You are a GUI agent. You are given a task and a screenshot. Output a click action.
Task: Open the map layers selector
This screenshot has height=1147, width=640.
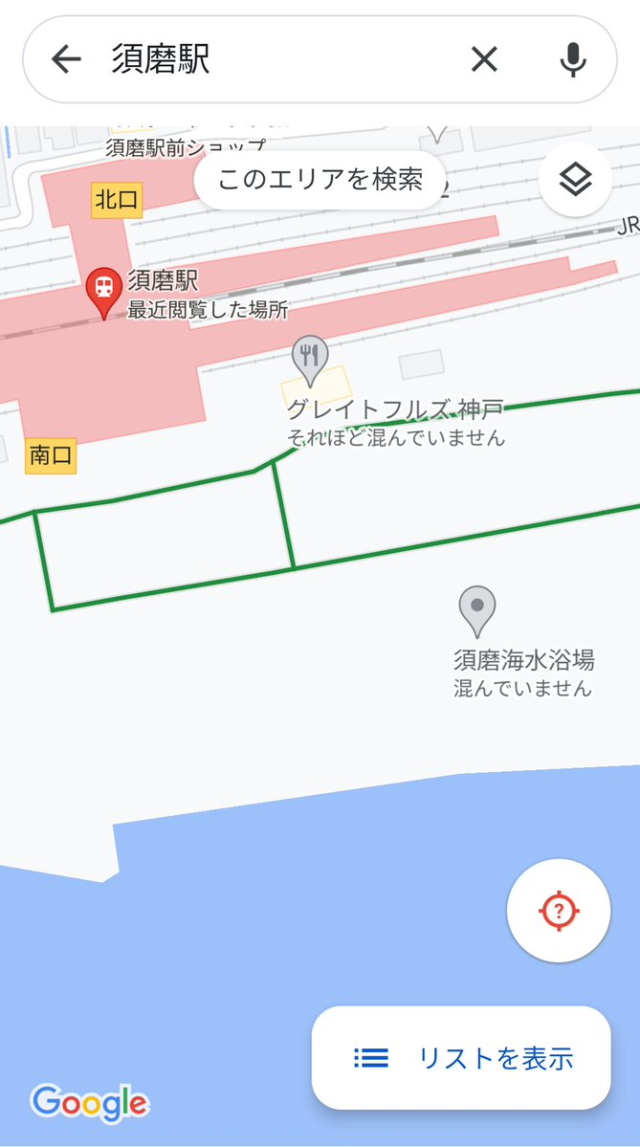coord(574,180)
